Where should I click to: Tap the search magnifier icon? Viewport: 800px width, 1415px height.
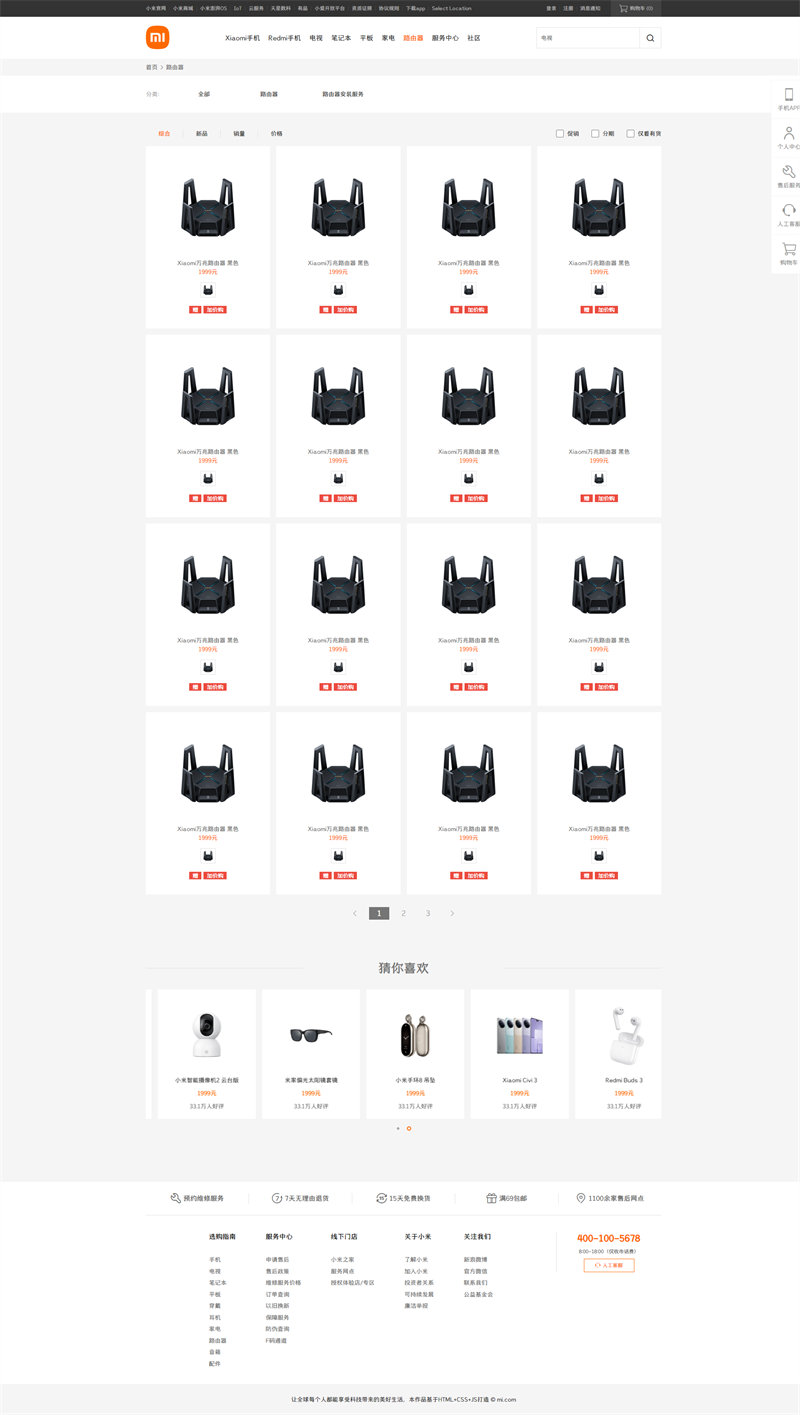[x=650, y=38]
